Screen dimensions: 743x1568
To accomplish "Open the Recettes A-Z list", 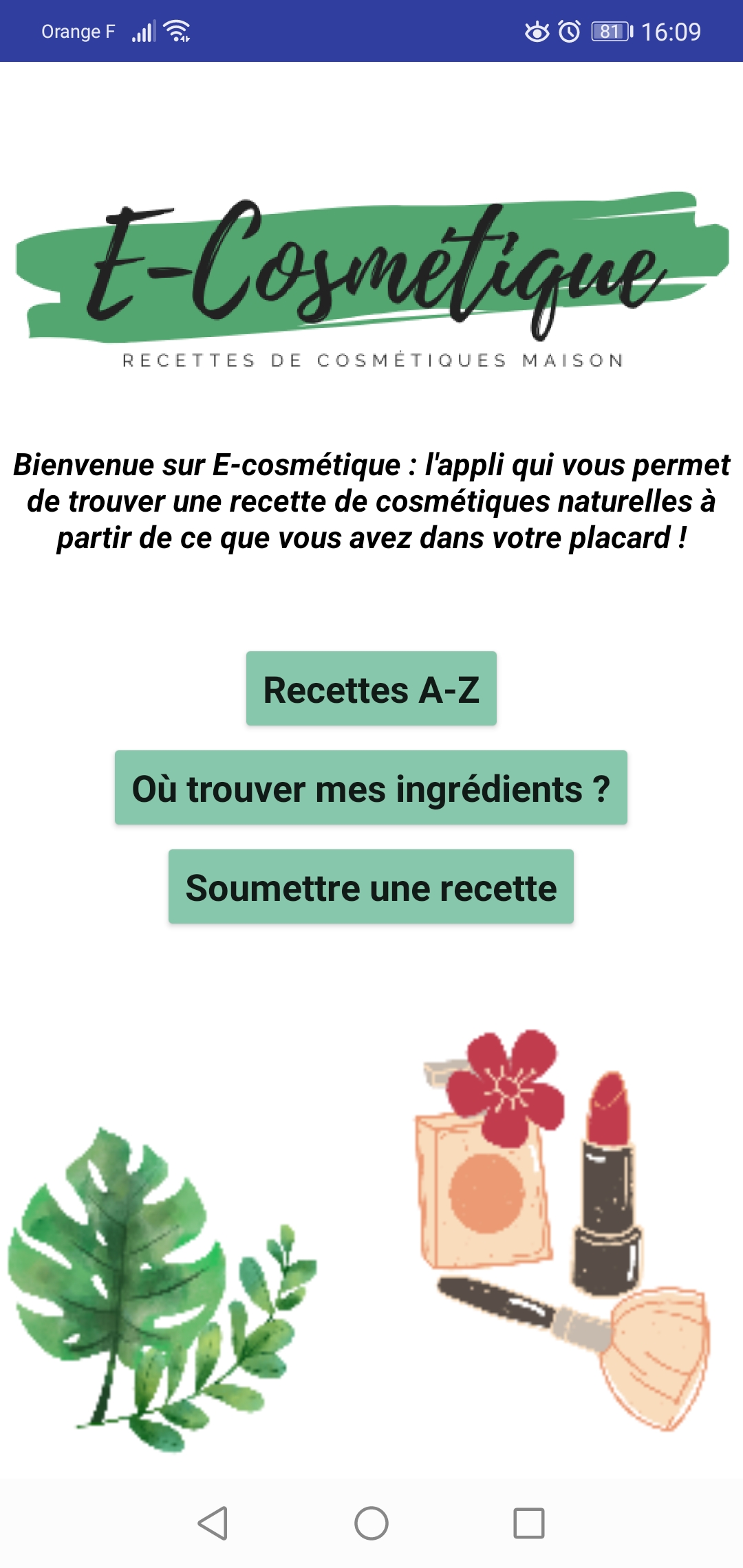I will [x=371, y=689].
